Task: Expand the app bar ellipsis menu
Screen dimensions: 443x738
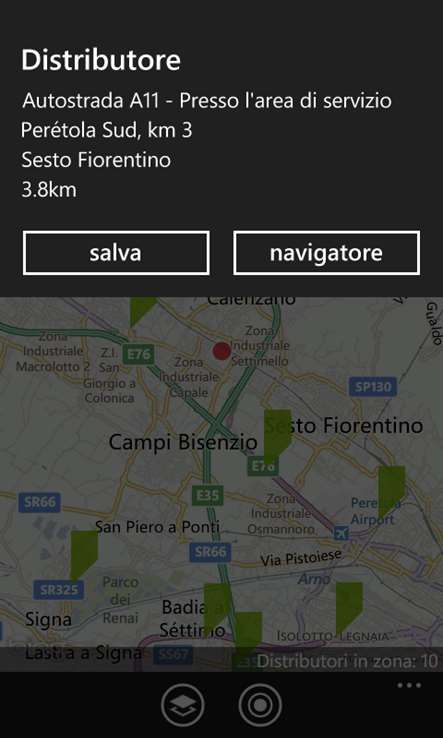Action: click(409, 685)
